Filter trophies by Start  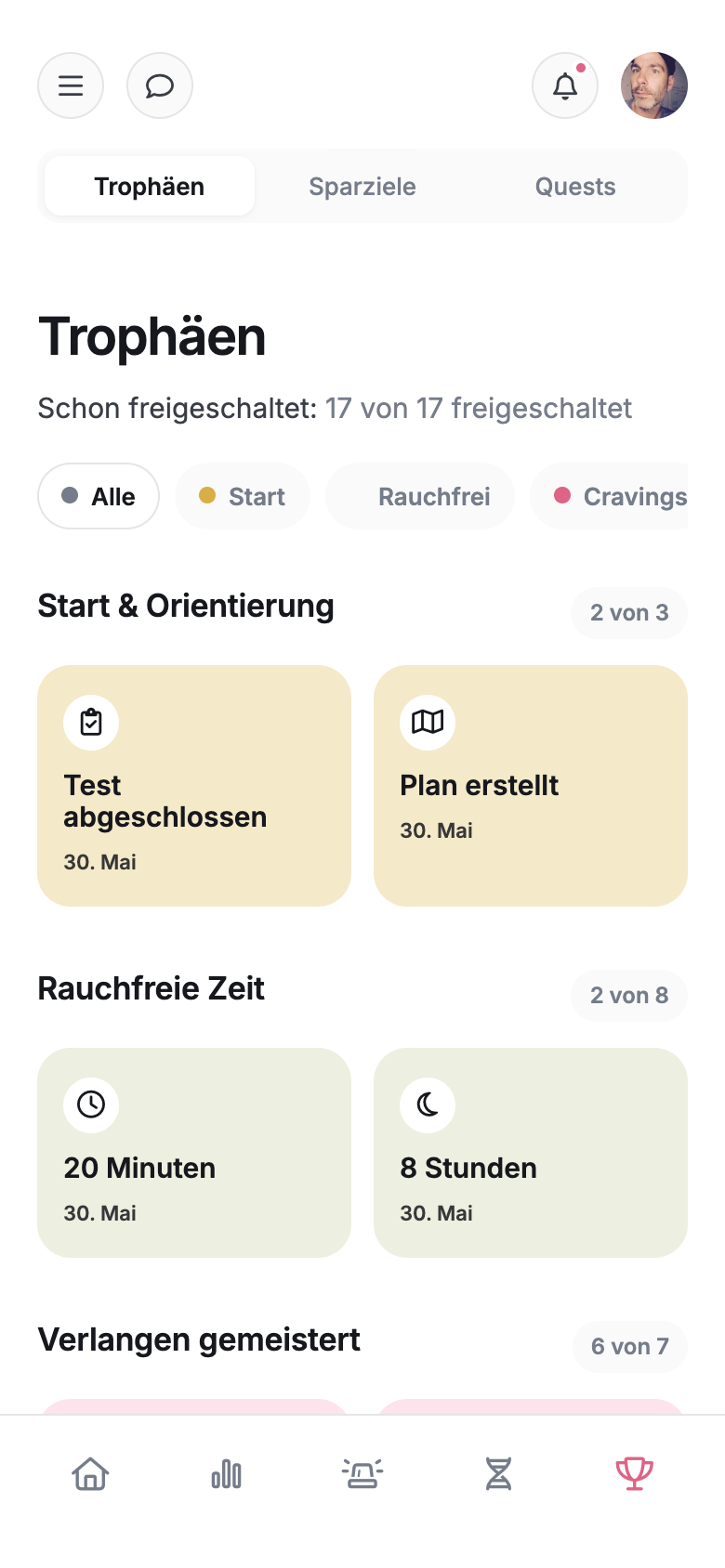click(x=243, y=496)
